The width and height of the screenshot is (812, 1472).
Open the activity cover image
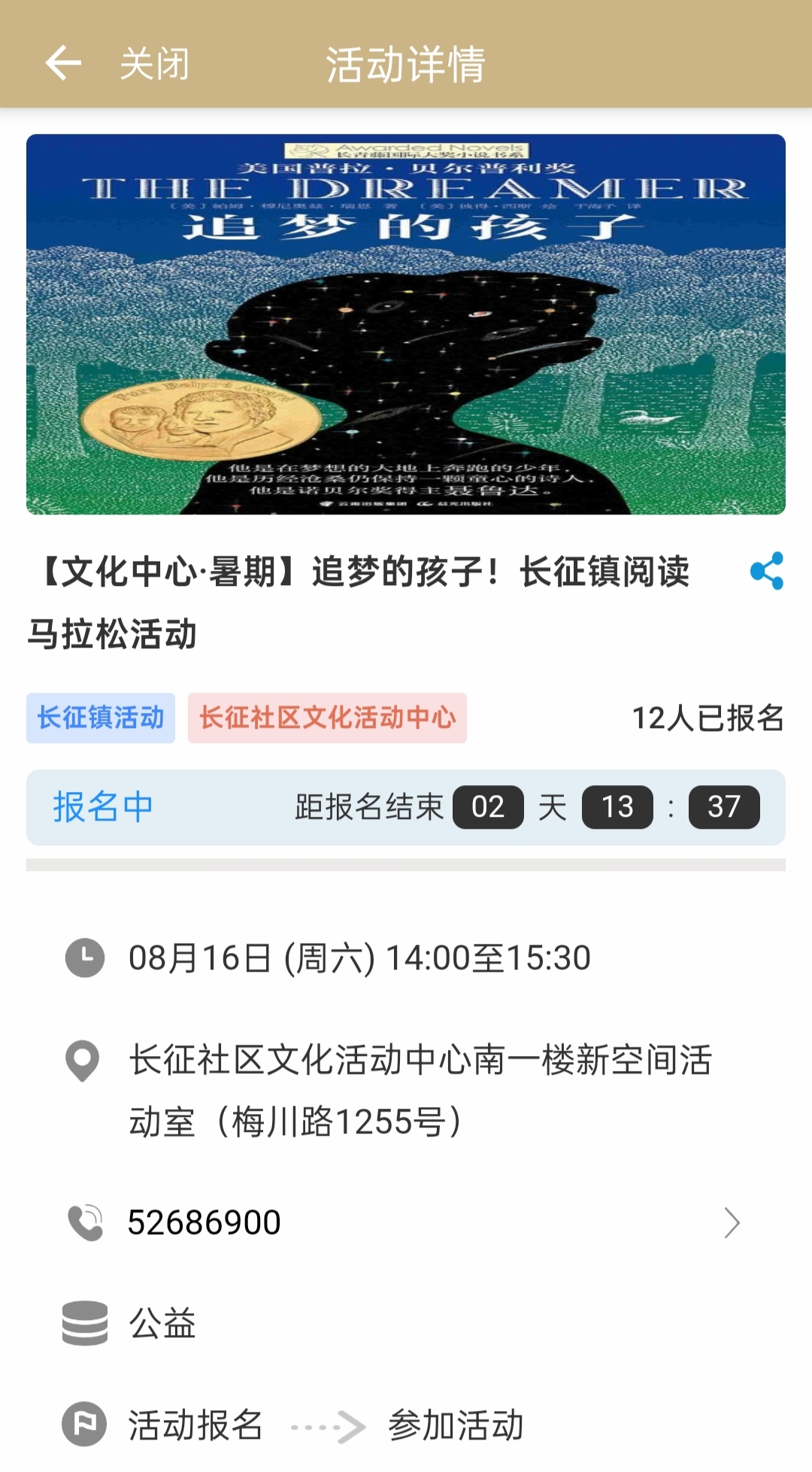point(406,324)
